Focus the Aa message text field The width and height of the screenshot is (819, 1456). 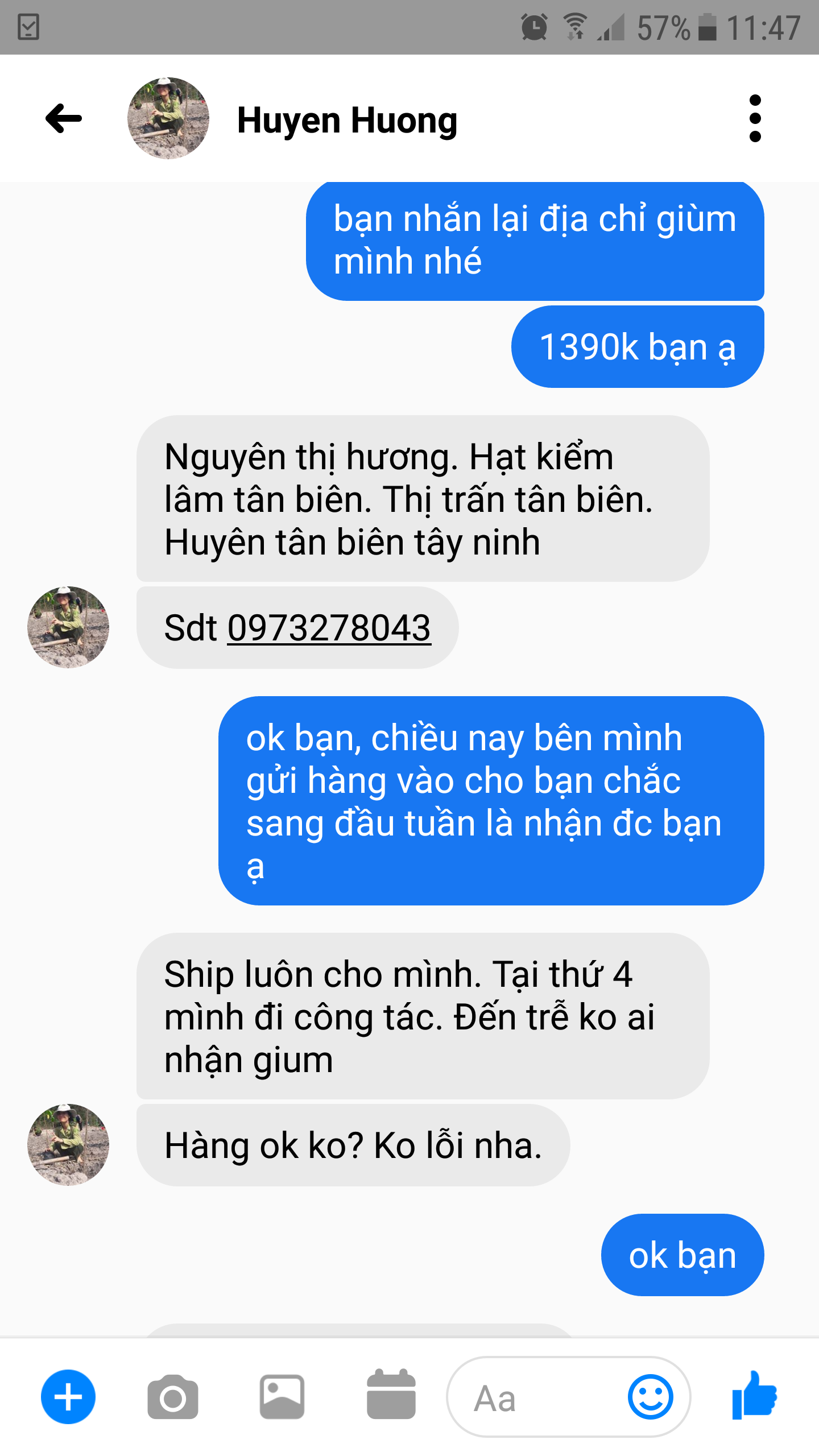pyautogui.click(x=535, y=1398)
